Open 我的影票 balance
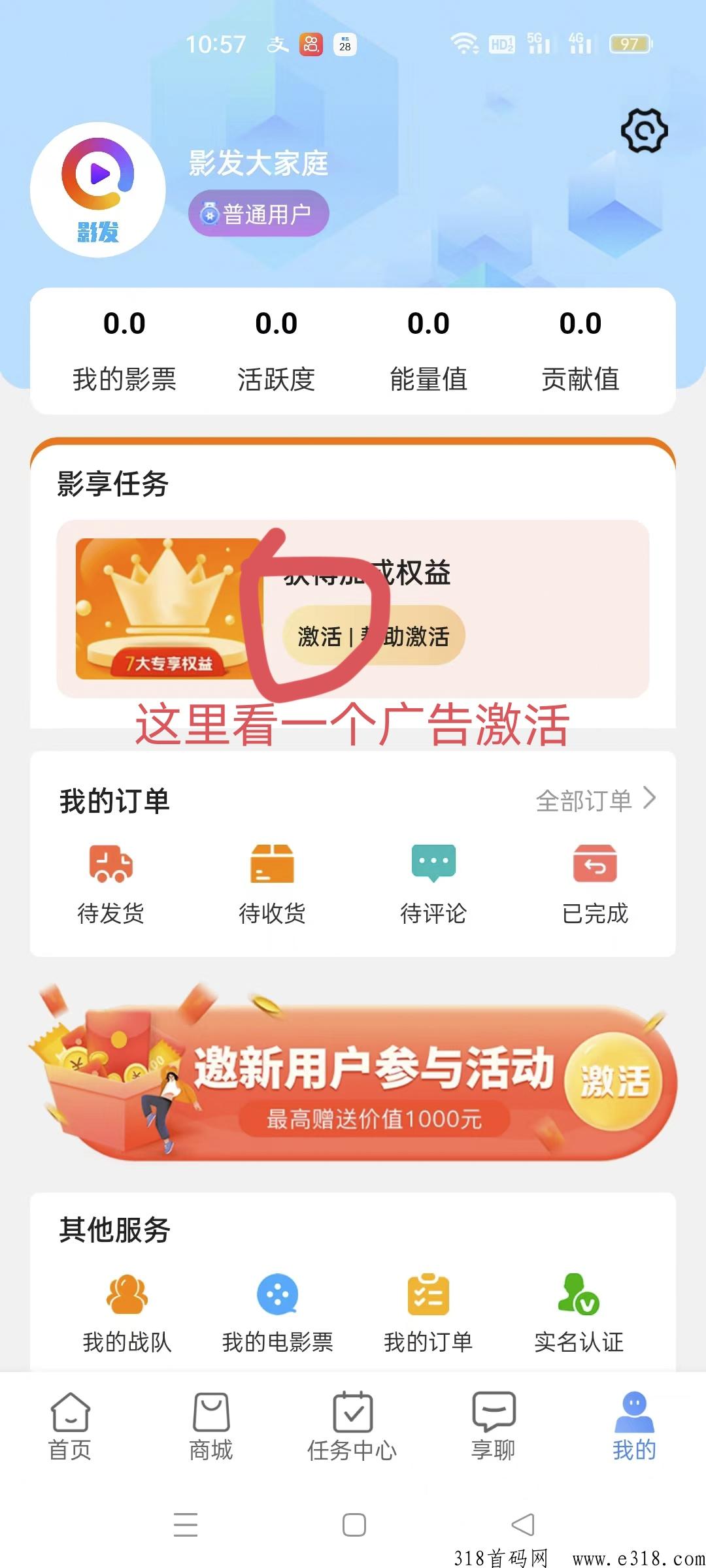Image resolution: width=706 pixels, height=1568 pixels. (124, 351)
